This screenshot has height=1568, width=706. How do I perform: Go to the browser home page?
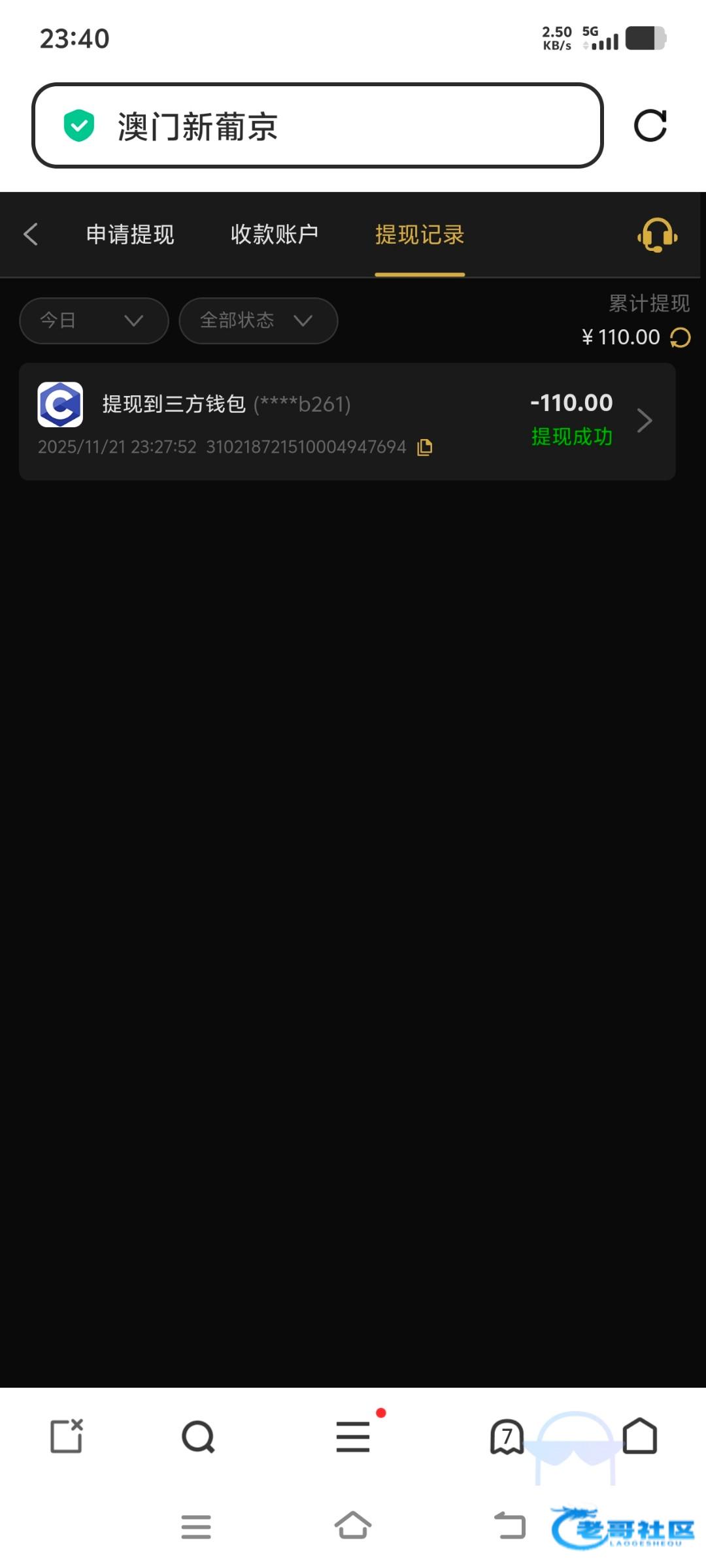[640, 1437]
